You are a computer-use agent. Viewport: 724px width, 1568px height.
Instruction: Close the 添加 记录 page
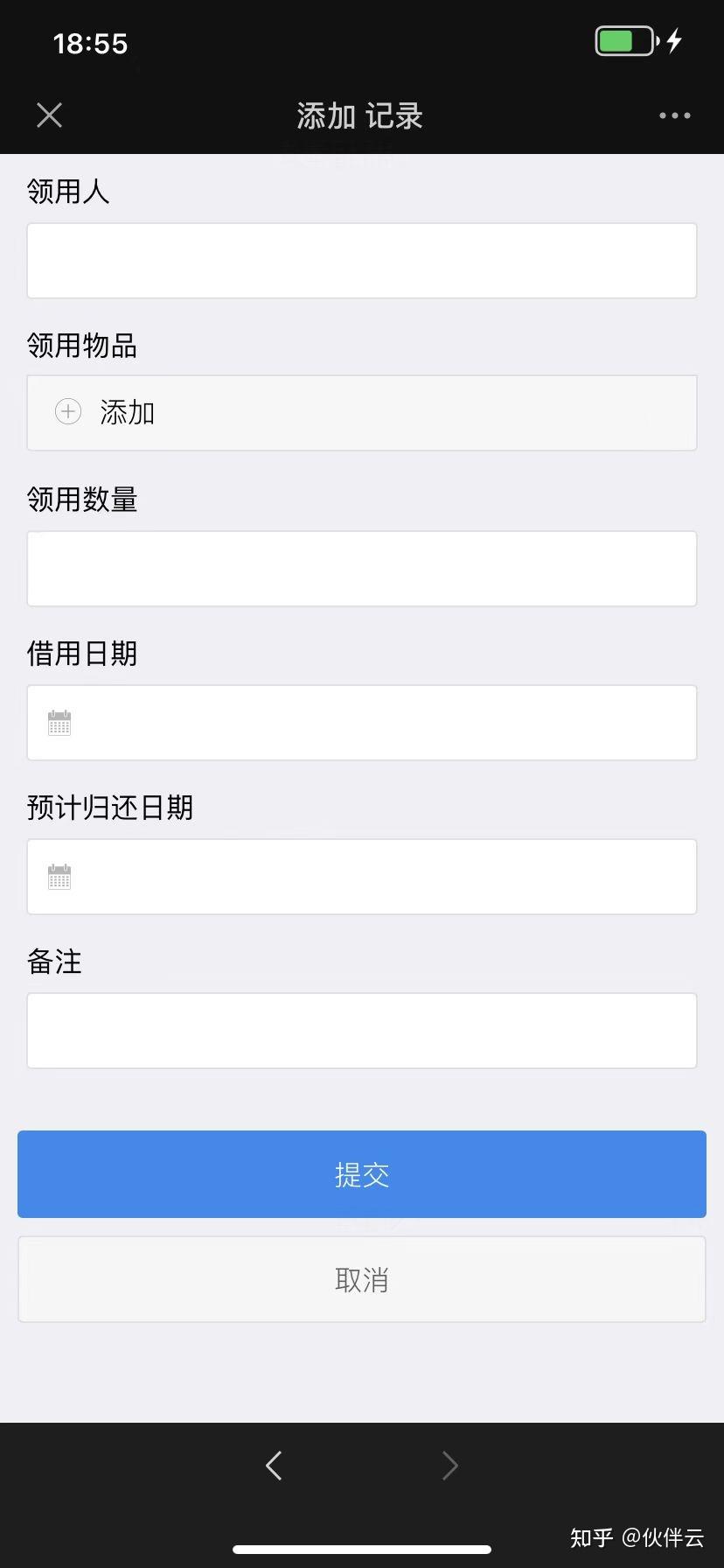tap(49, 115)
